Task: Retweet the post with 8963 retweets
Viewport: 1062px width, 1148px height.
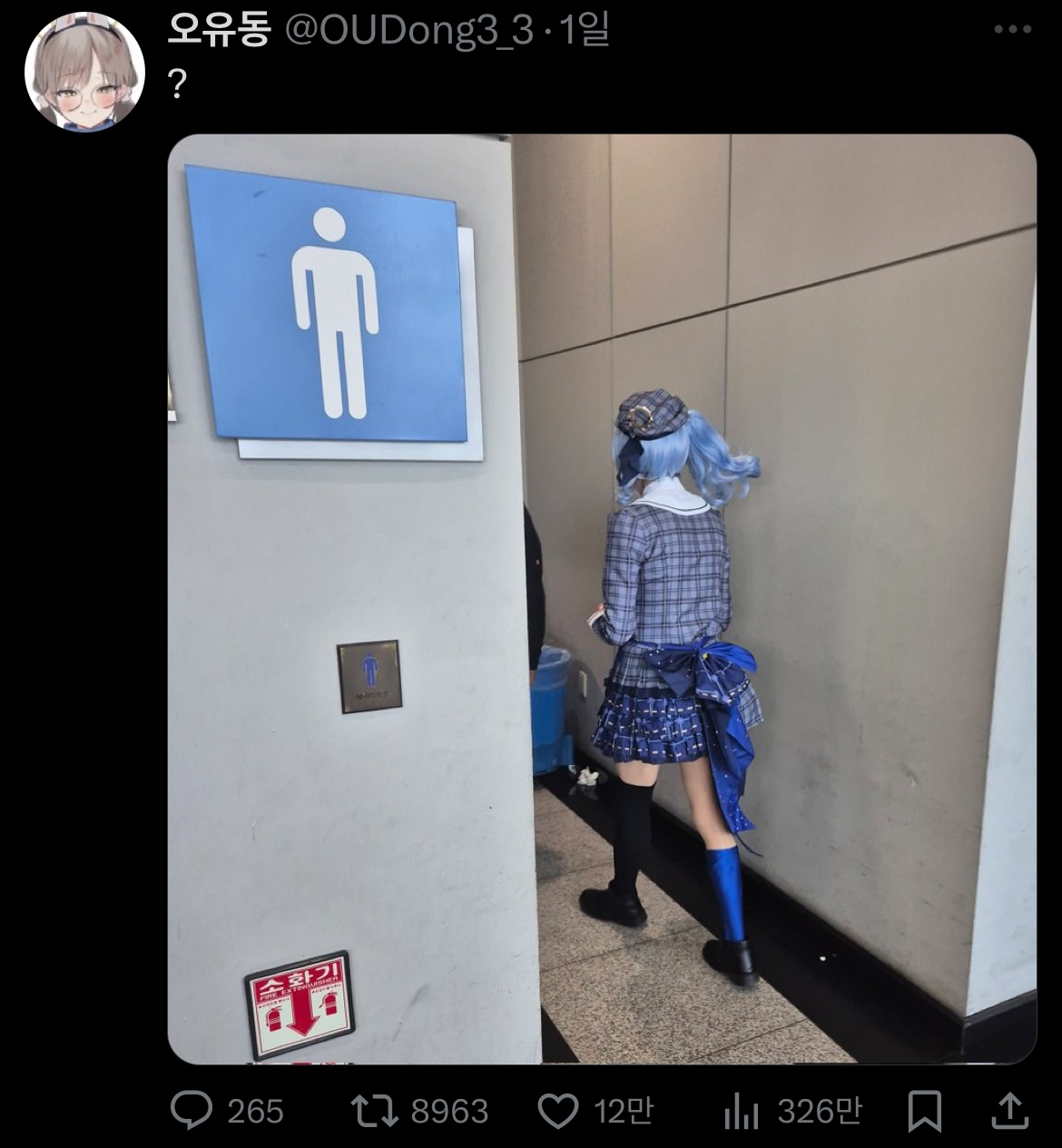Action: pyautogui.click(x=375, y=1111)
